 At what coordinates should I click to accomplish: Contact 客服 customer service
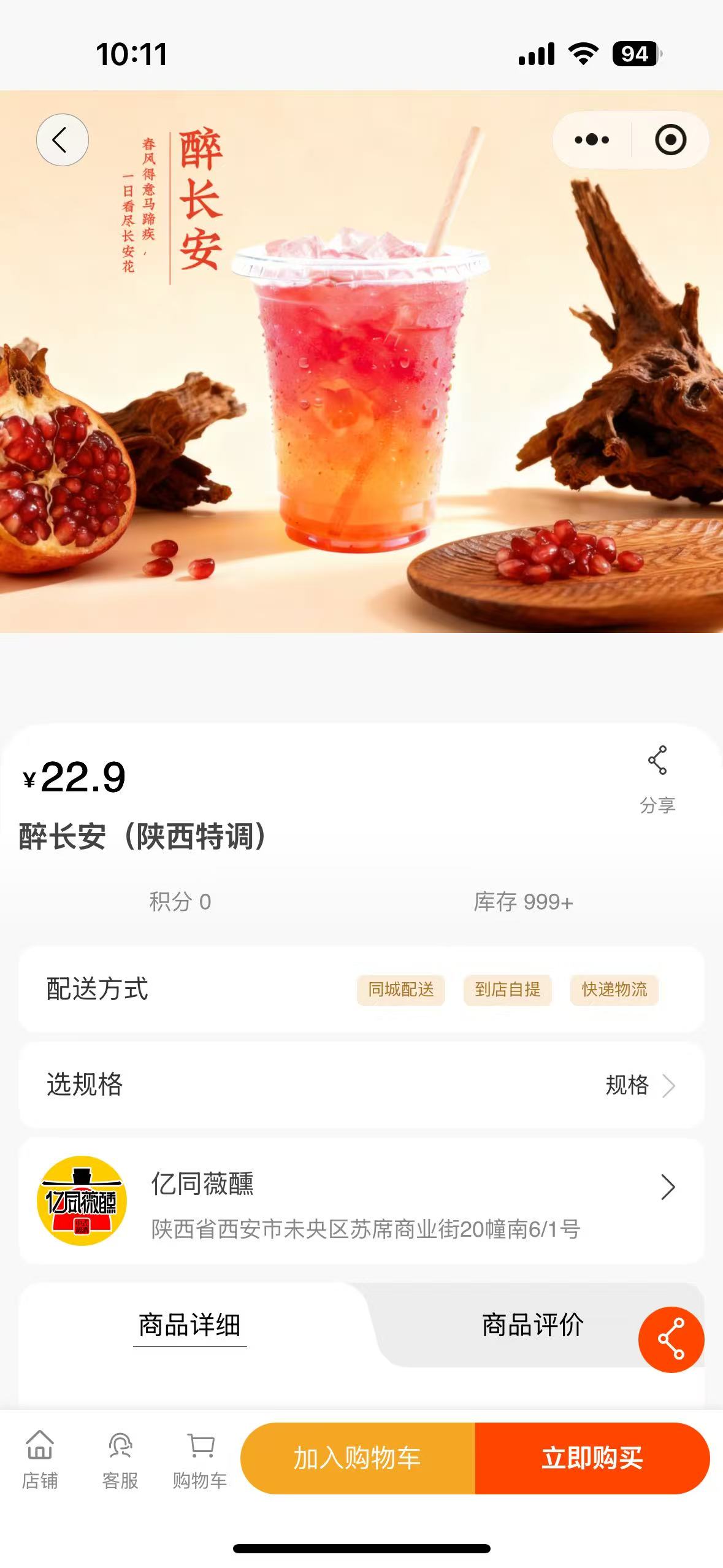tap(120, 1459)
